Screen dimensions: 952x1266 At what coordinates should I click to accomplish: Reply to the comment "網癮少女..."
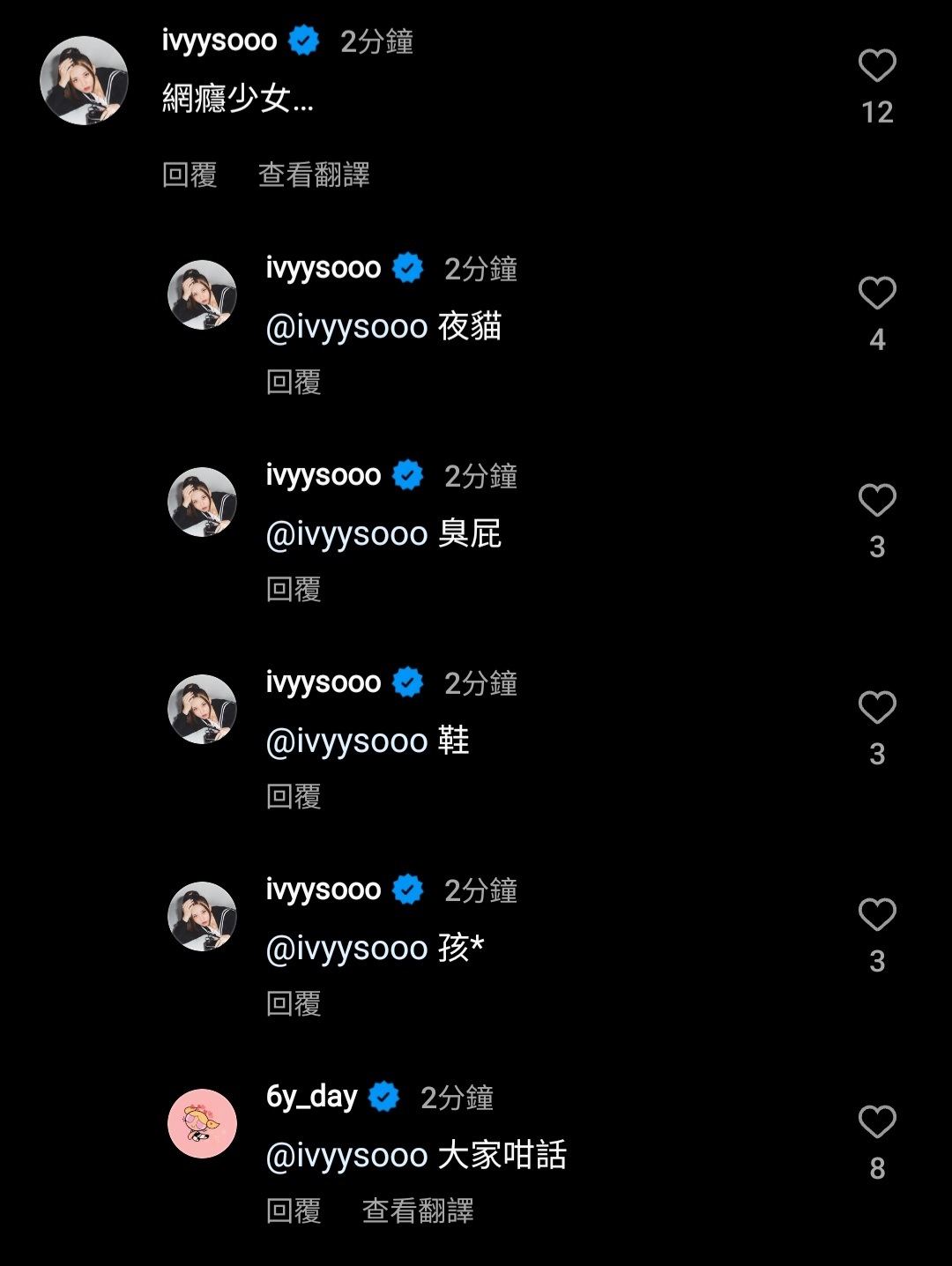click(190, 175)
